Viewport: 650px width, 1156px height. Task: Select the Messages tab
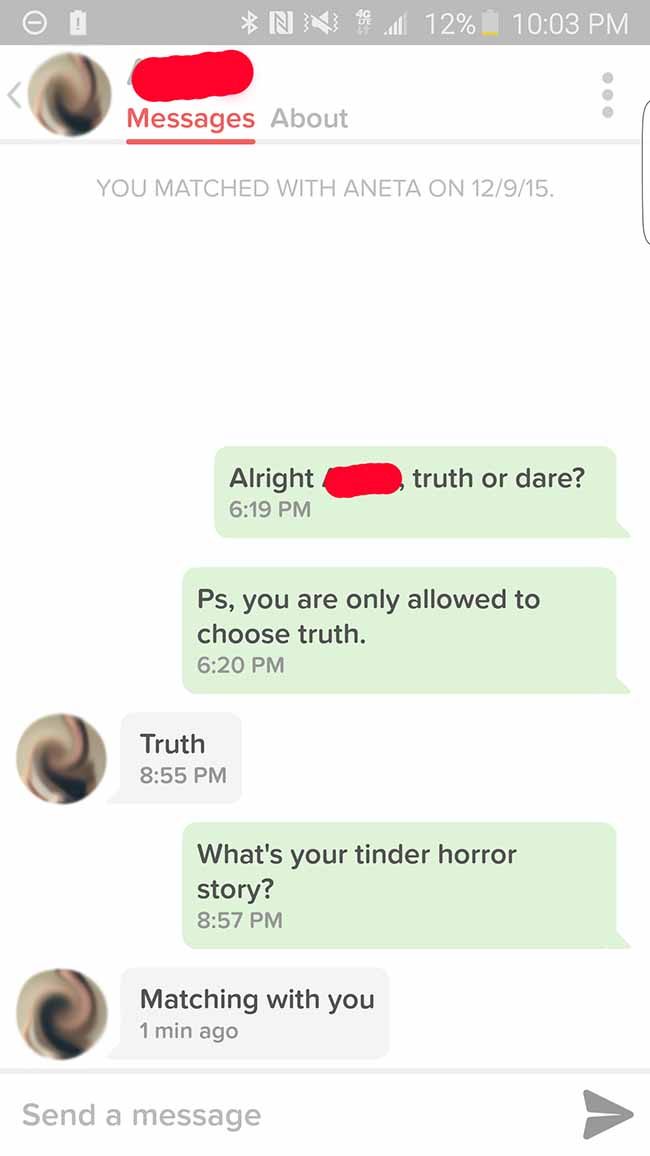point(190,118)
